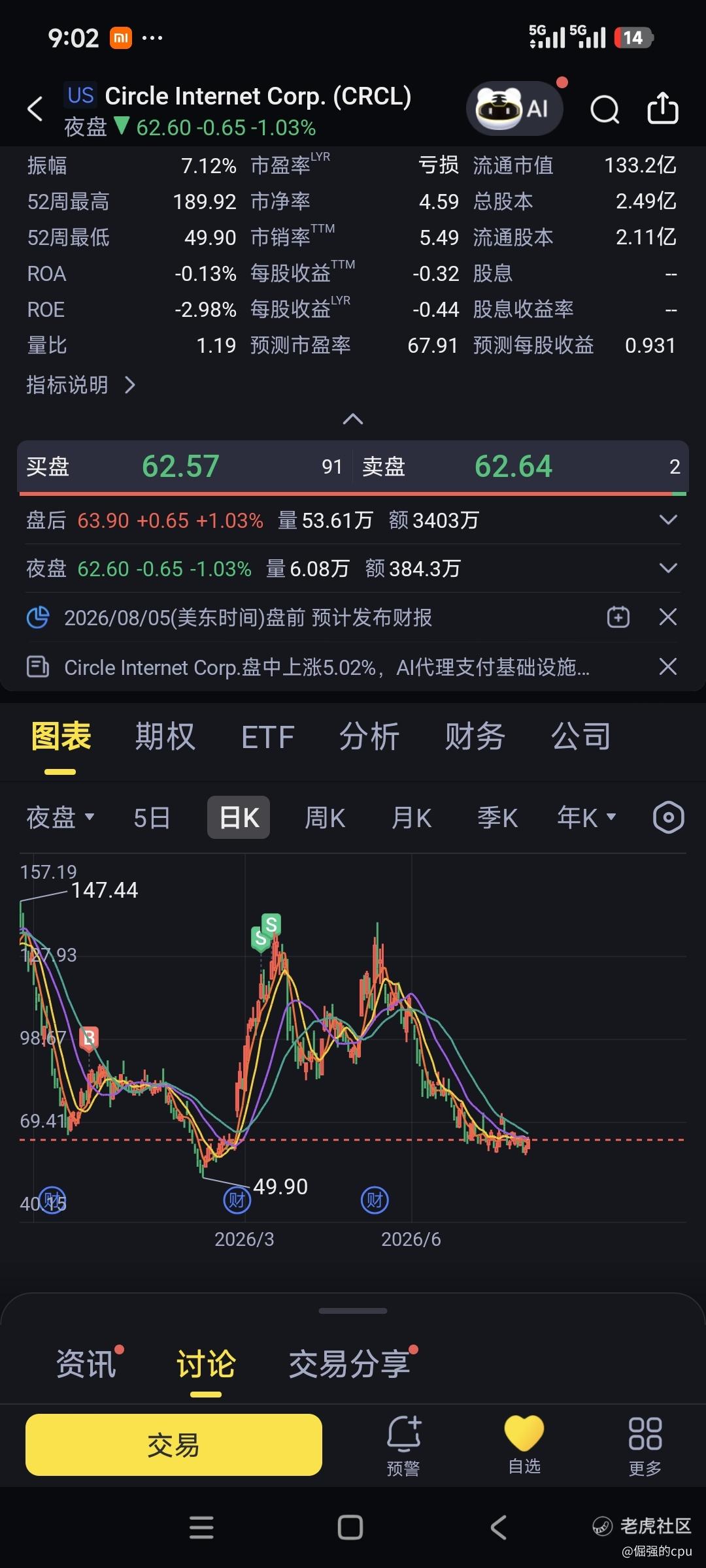This screenshot has width=706, height=1568.
Task: Collapse the stats panel with up chevron
Action: pyautogui.click(x=353, y=419)
